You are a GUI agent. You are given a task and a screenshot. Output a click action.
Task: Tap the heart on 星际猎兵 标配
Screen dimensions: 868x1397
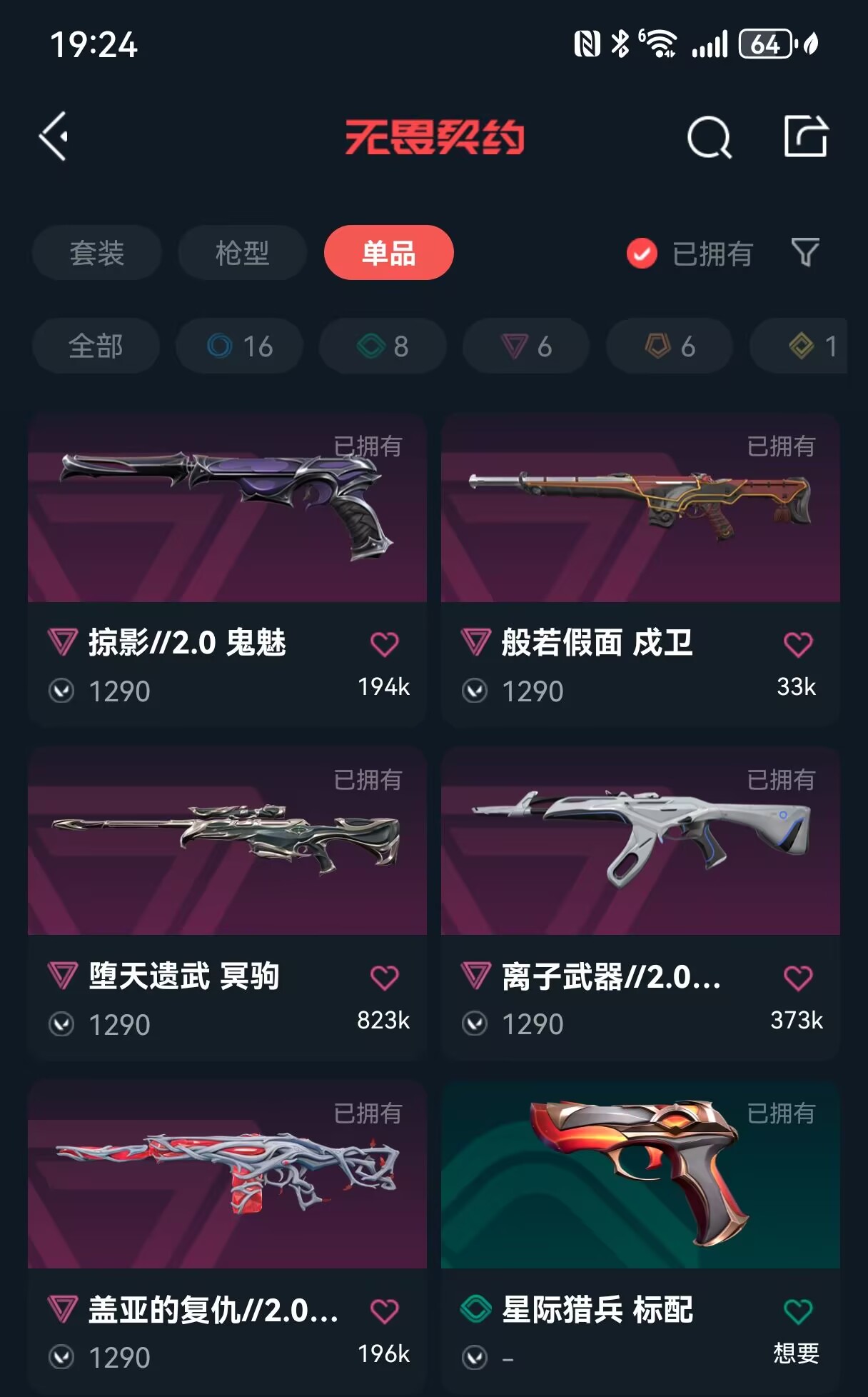(798, 1311)
